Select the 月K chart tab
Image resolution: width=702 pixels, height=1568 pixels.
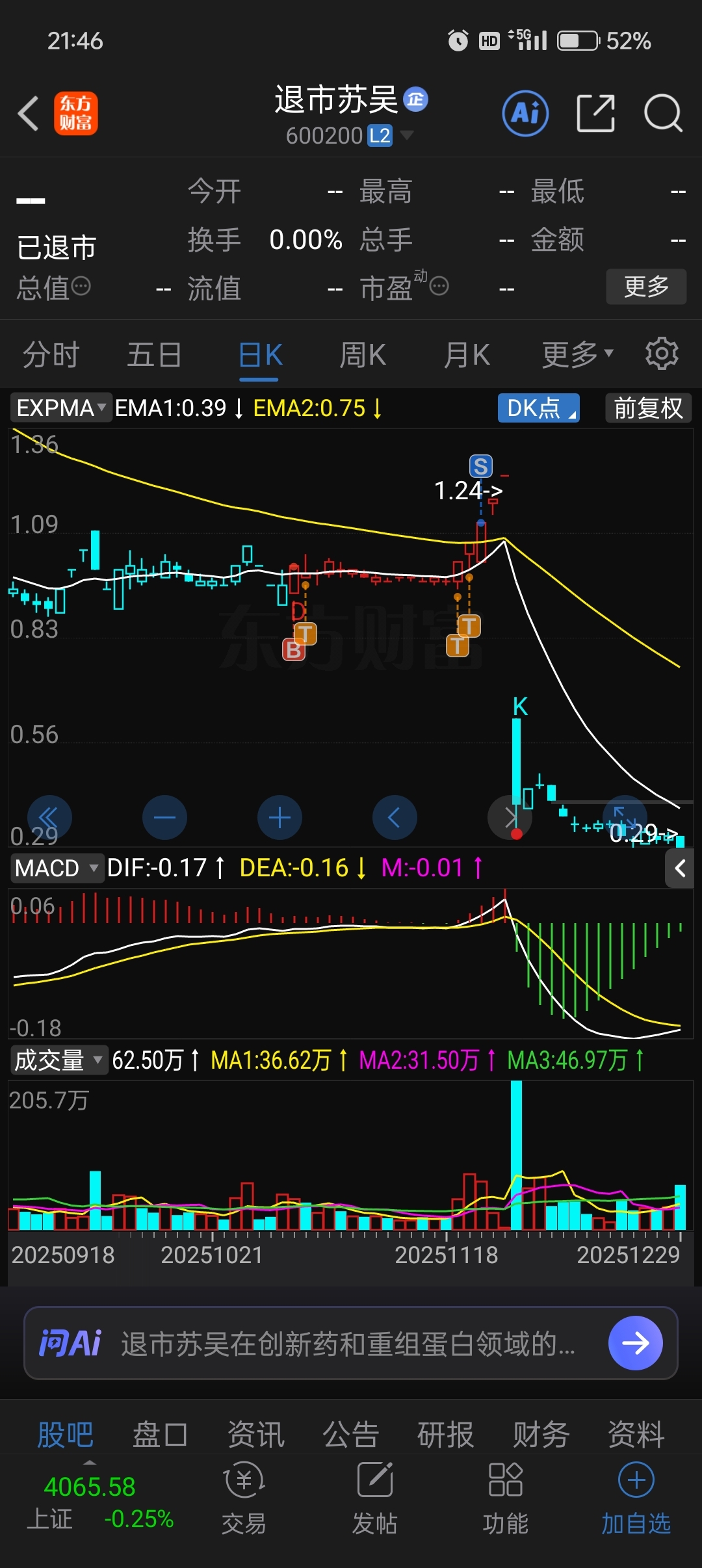tap(467, 355)
